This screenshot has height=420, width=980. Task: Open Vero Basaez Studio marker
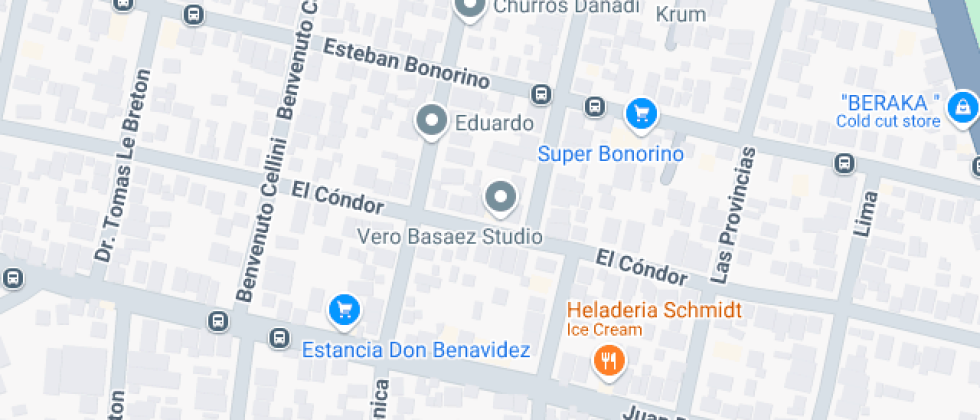[500, 196]
